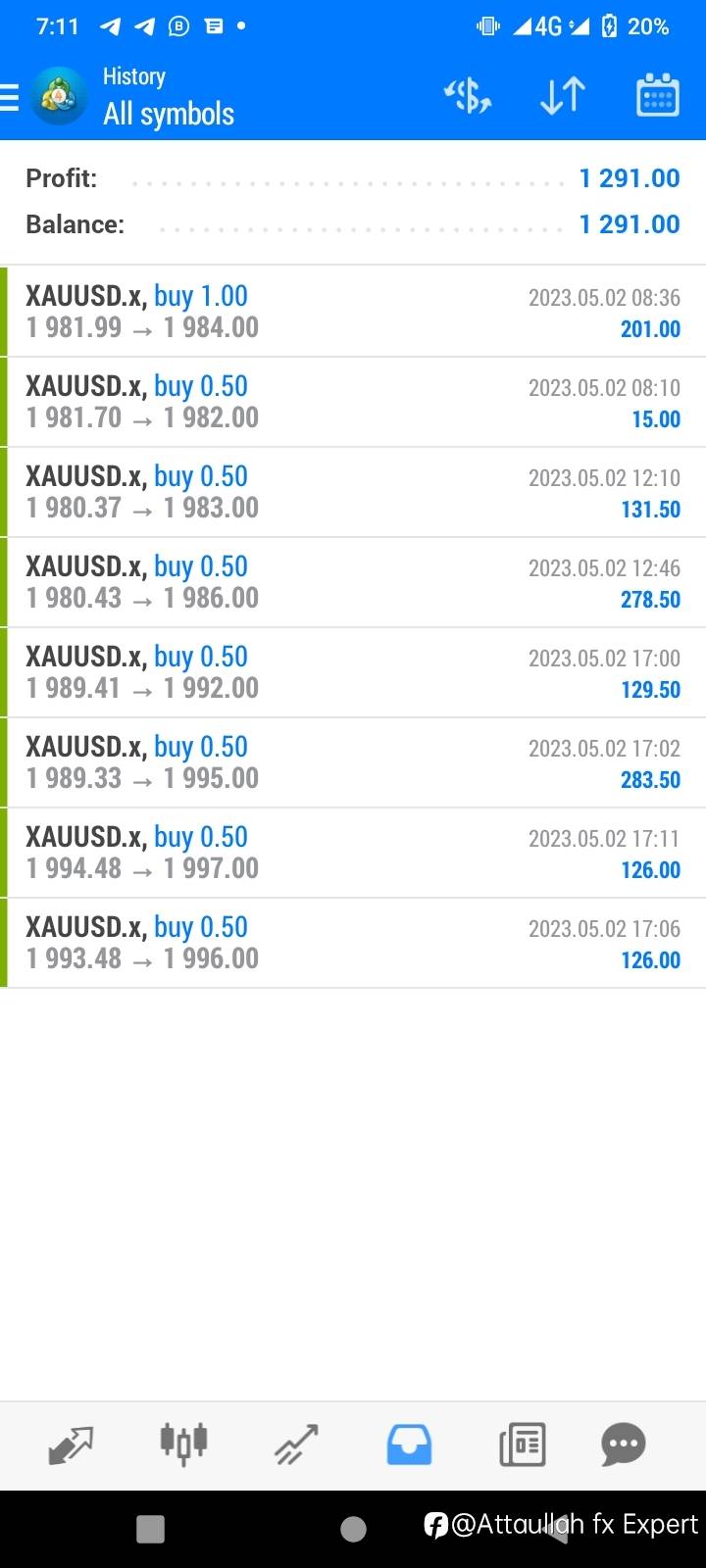Select the trade closed at 12:10
Screen dimensions: 706x1568
click(x=353, y=492)
